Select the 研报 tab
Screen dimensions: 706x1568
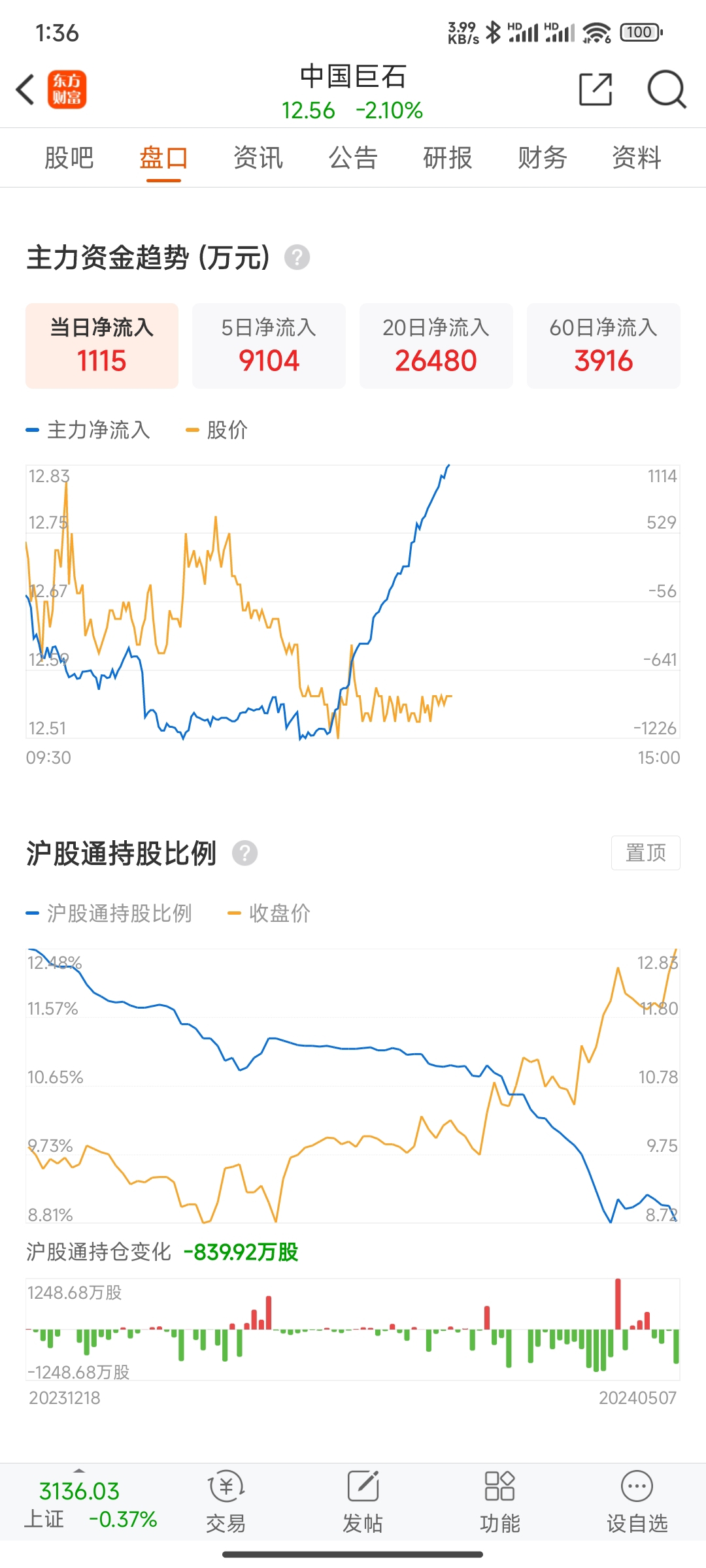click(448, 158)
